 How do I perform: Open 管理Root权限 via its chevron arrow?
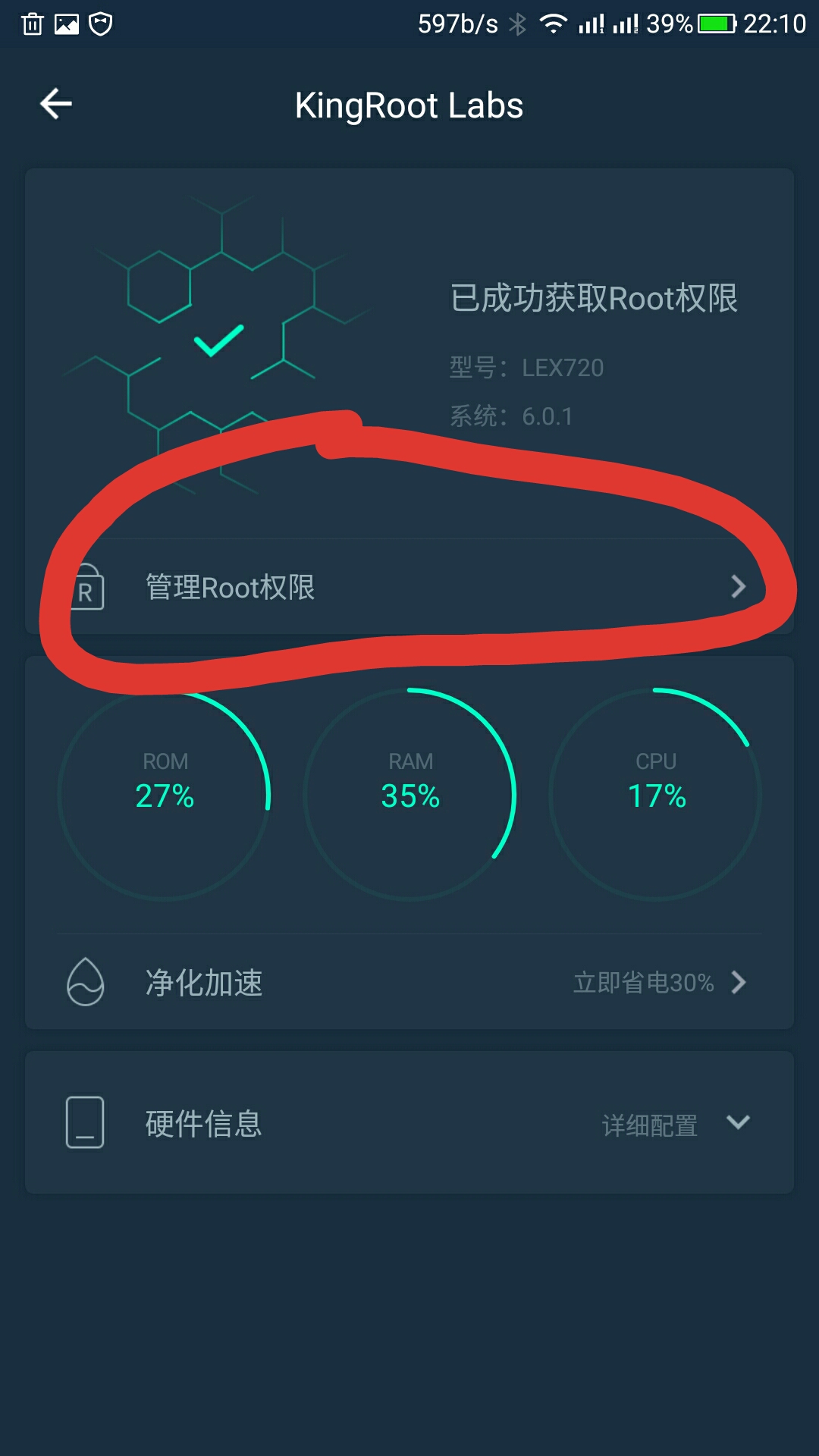[x=738, y=588]
